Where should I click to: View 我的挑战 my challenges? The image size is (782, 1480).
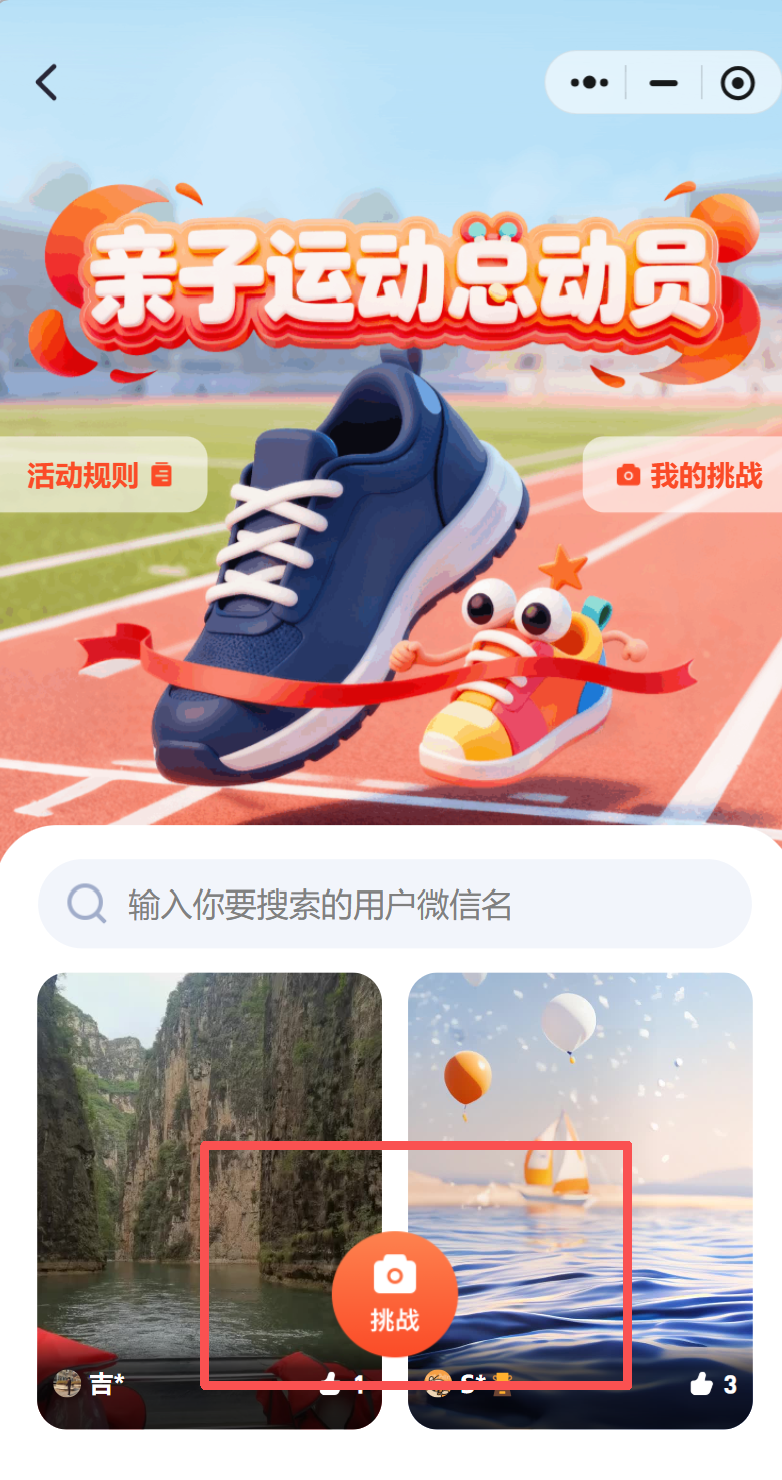pyautogui.click(x=690, y=475)
